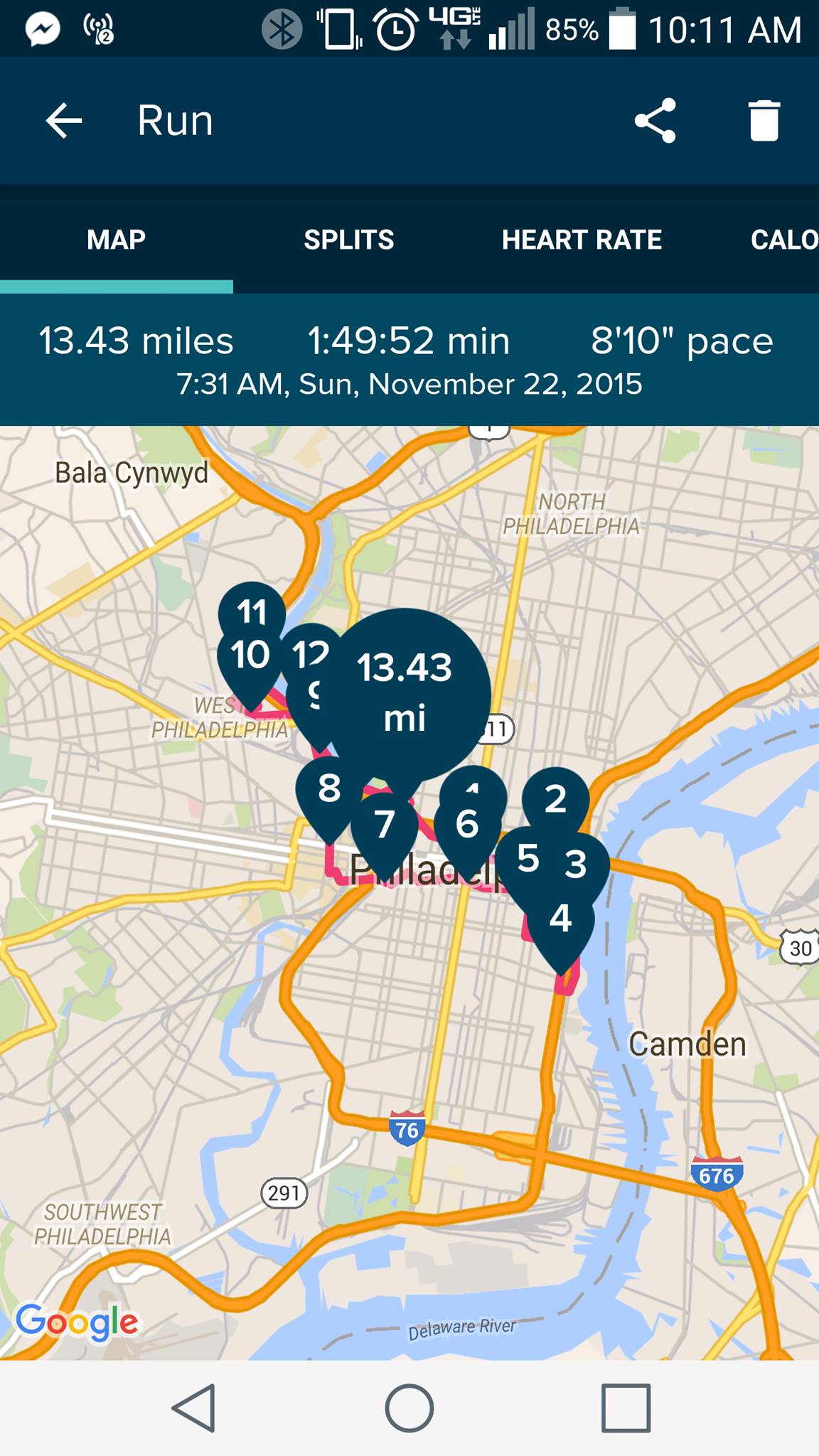Tap the mile 2 map marker

555,799
